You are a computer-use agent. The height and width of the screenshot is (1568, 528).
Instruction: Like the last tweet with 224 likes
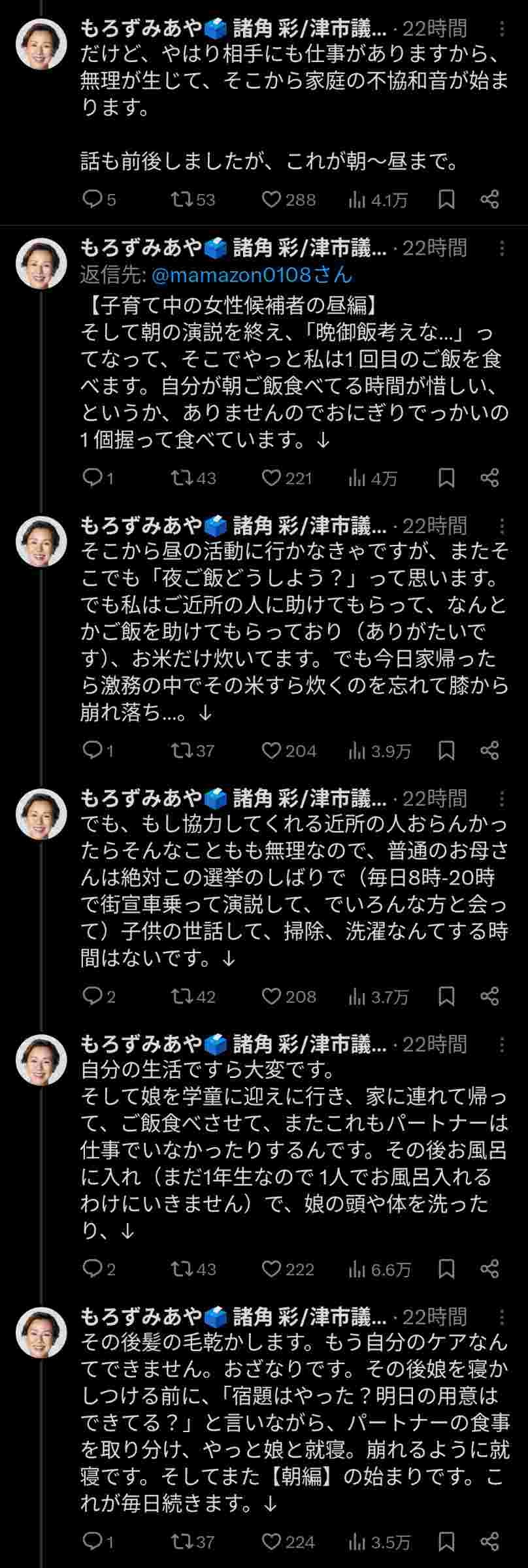271,1542
